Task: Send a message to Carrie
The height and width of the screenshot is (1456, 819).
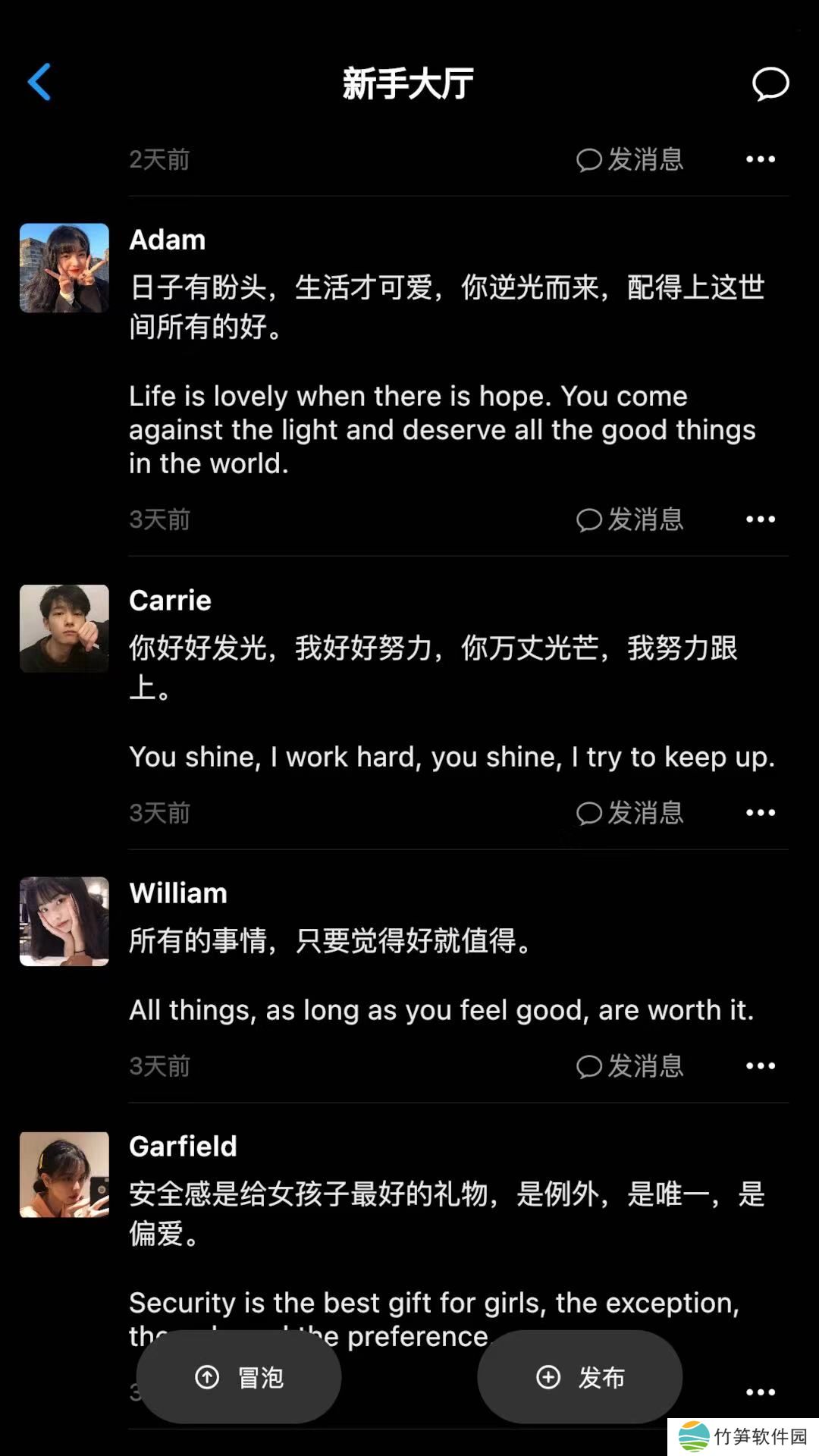Action: [x=630, y=813]
